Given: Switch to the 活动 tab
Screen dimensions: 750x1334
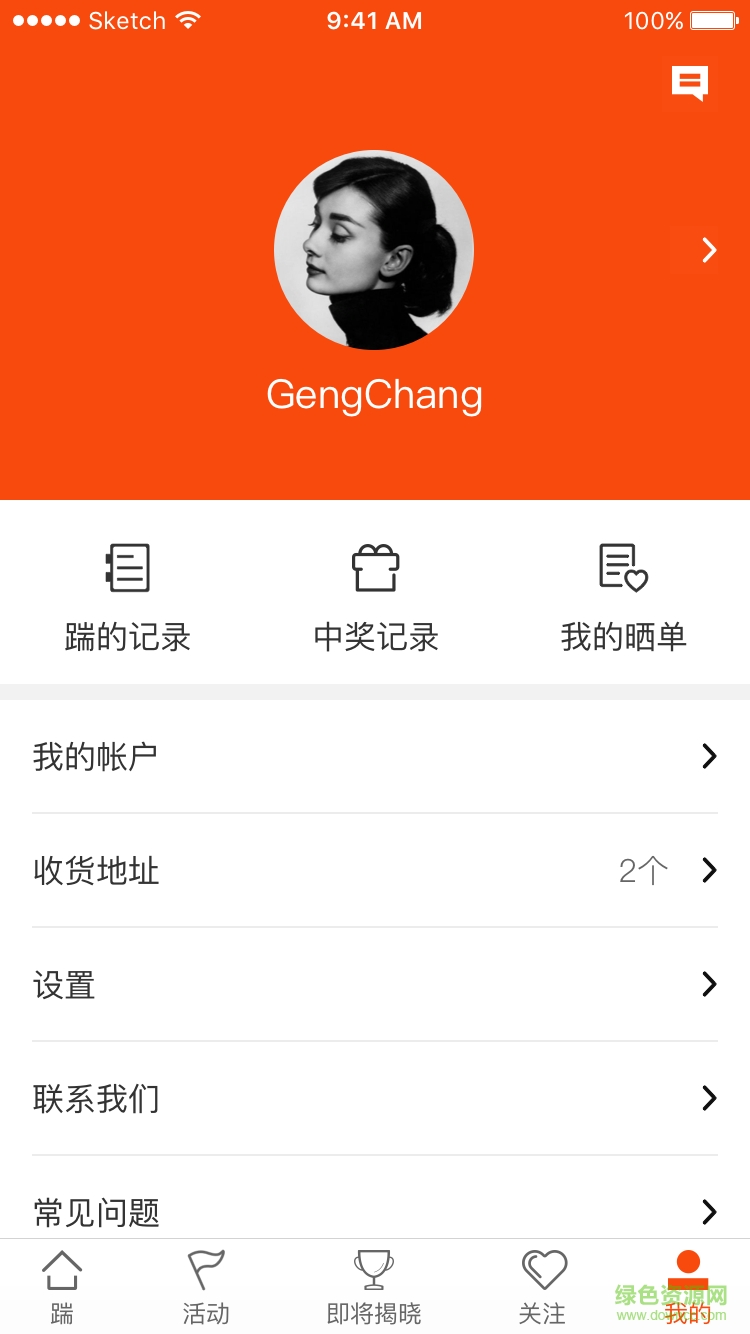Looking at the screenshot, I should pyautogui.click(x=206, y=1290).
